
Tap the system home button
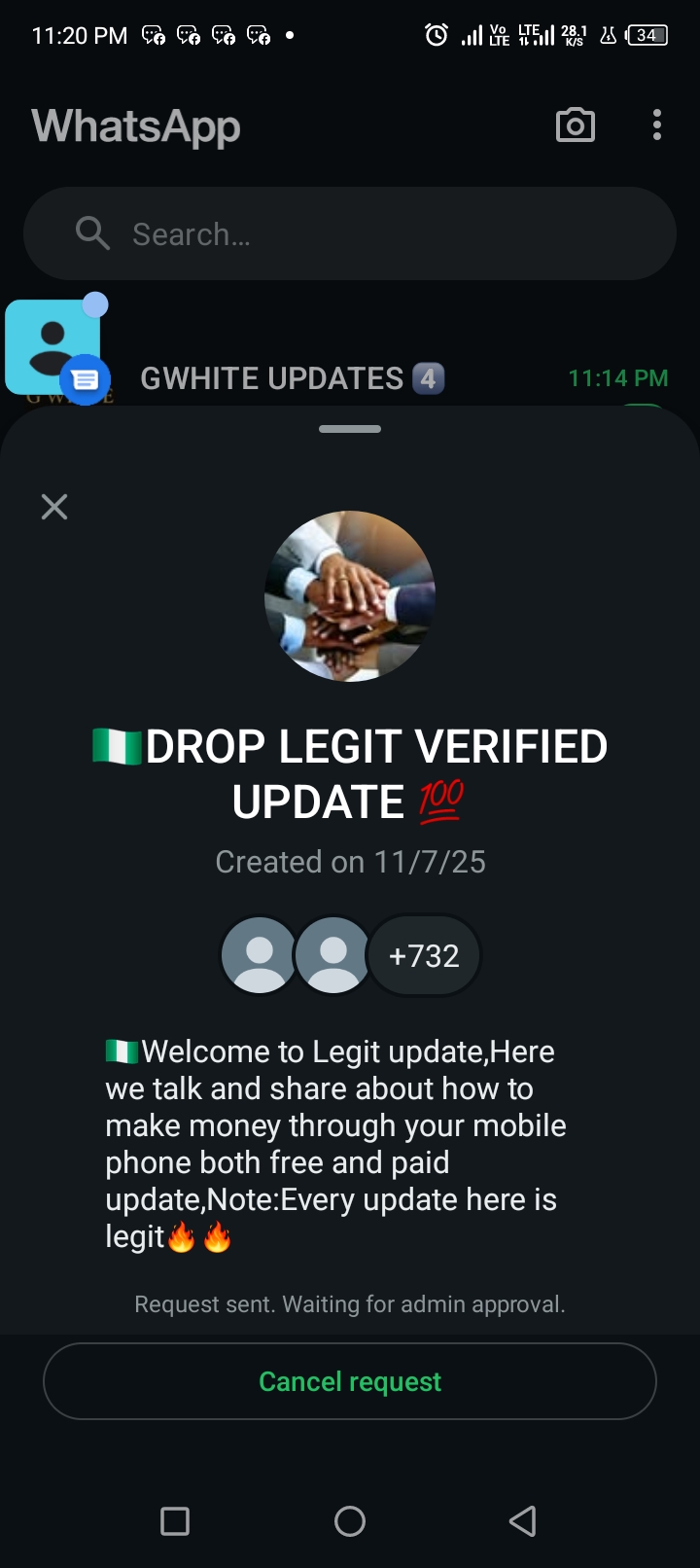pyautogui.click(x=350, y=1521)
